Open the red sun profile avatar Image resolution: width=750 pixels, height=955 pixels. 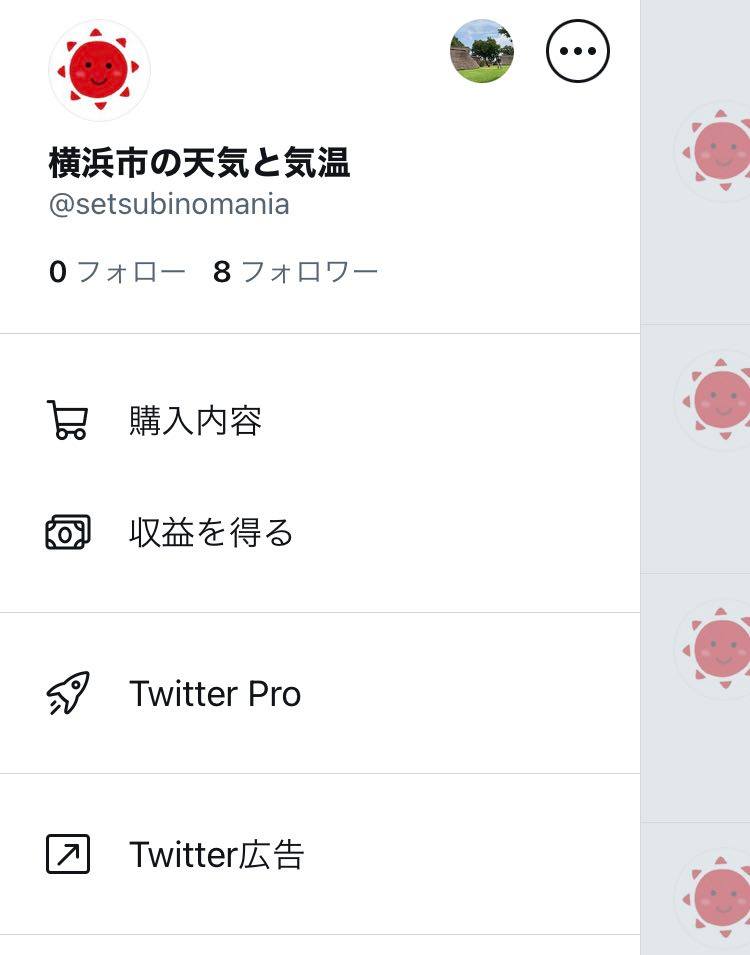click(x=99, y=70)
